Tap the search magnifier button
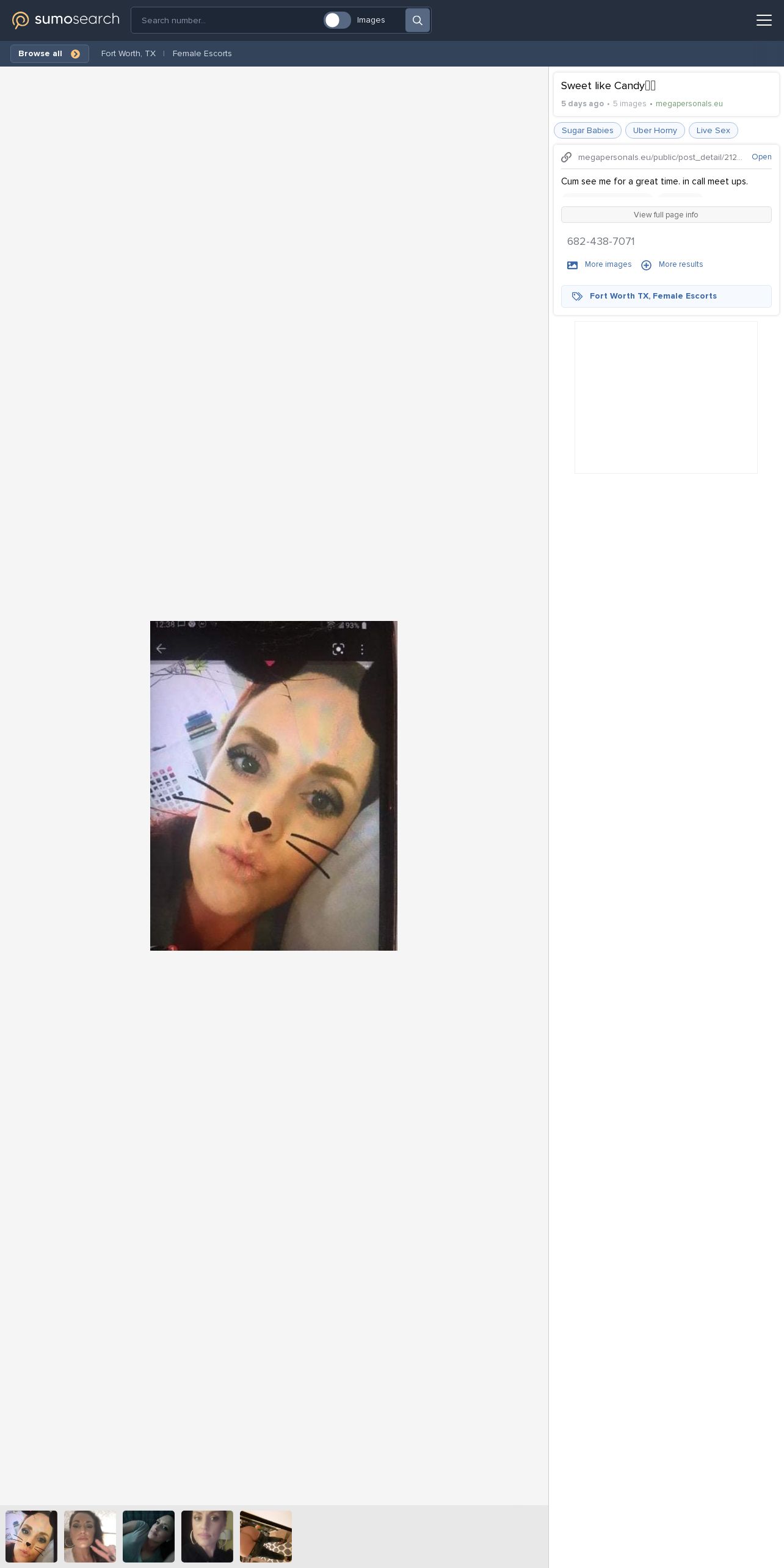This screenshot has height=1568, width=784. [x=418, y=20]
